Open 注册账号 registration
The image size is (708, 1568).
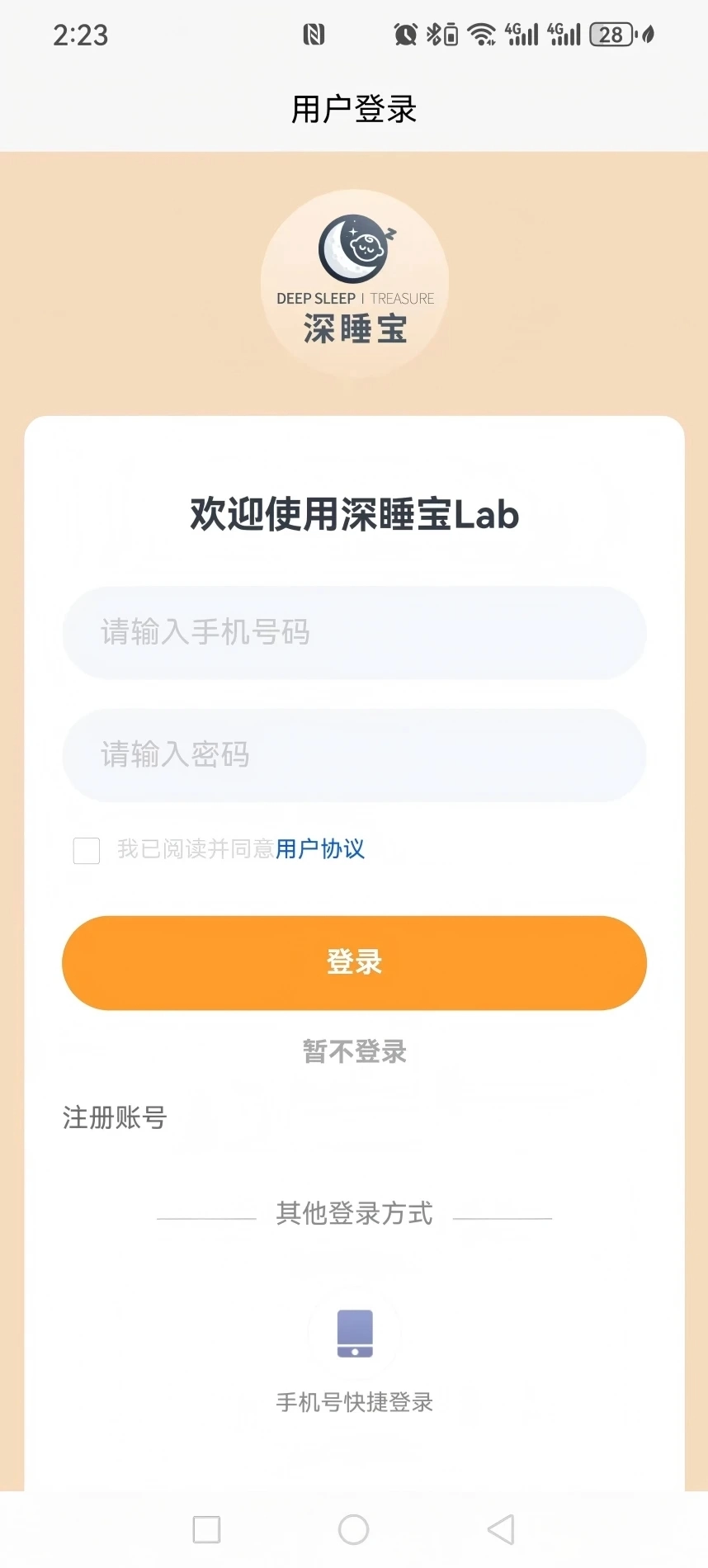click(x=115, y=1118)
